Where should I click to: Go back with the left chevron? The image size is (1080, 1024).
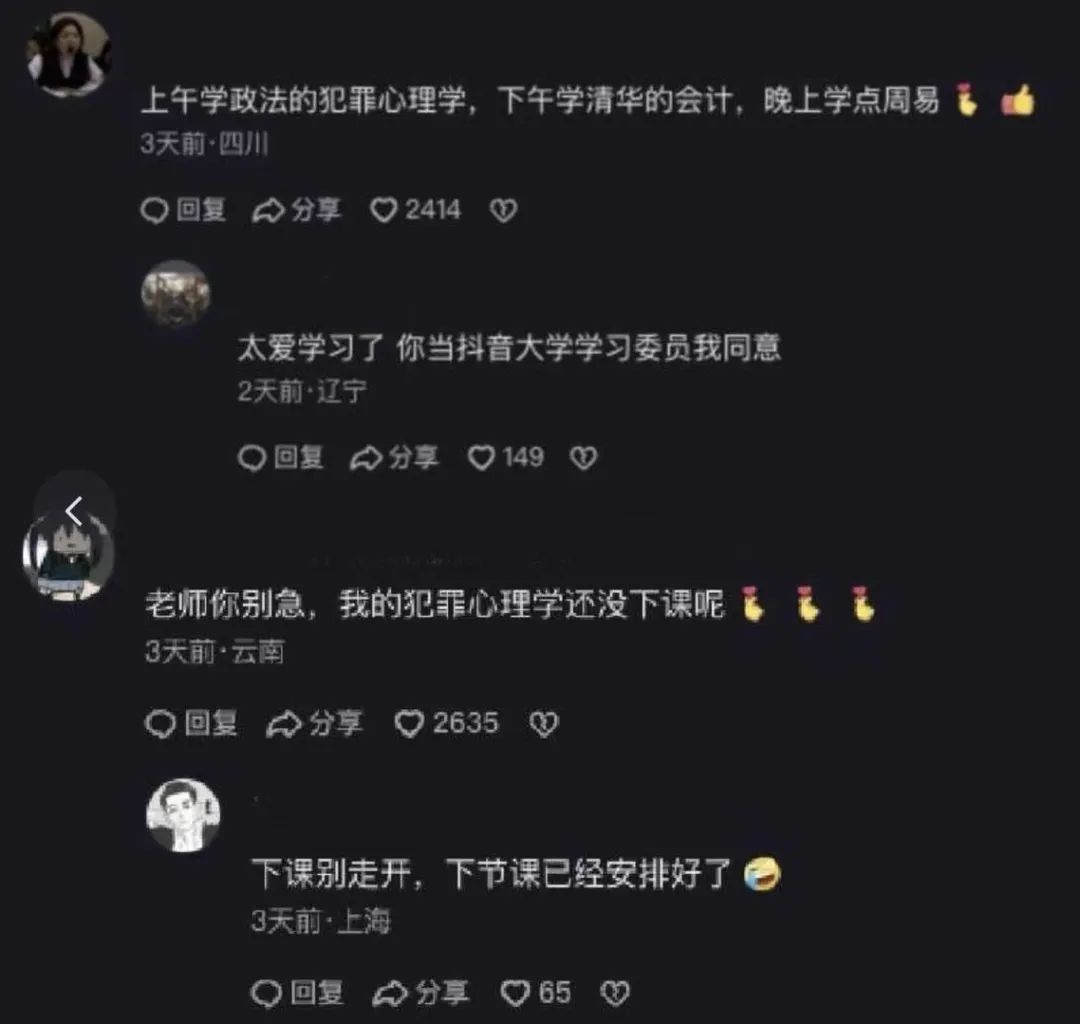74,512
